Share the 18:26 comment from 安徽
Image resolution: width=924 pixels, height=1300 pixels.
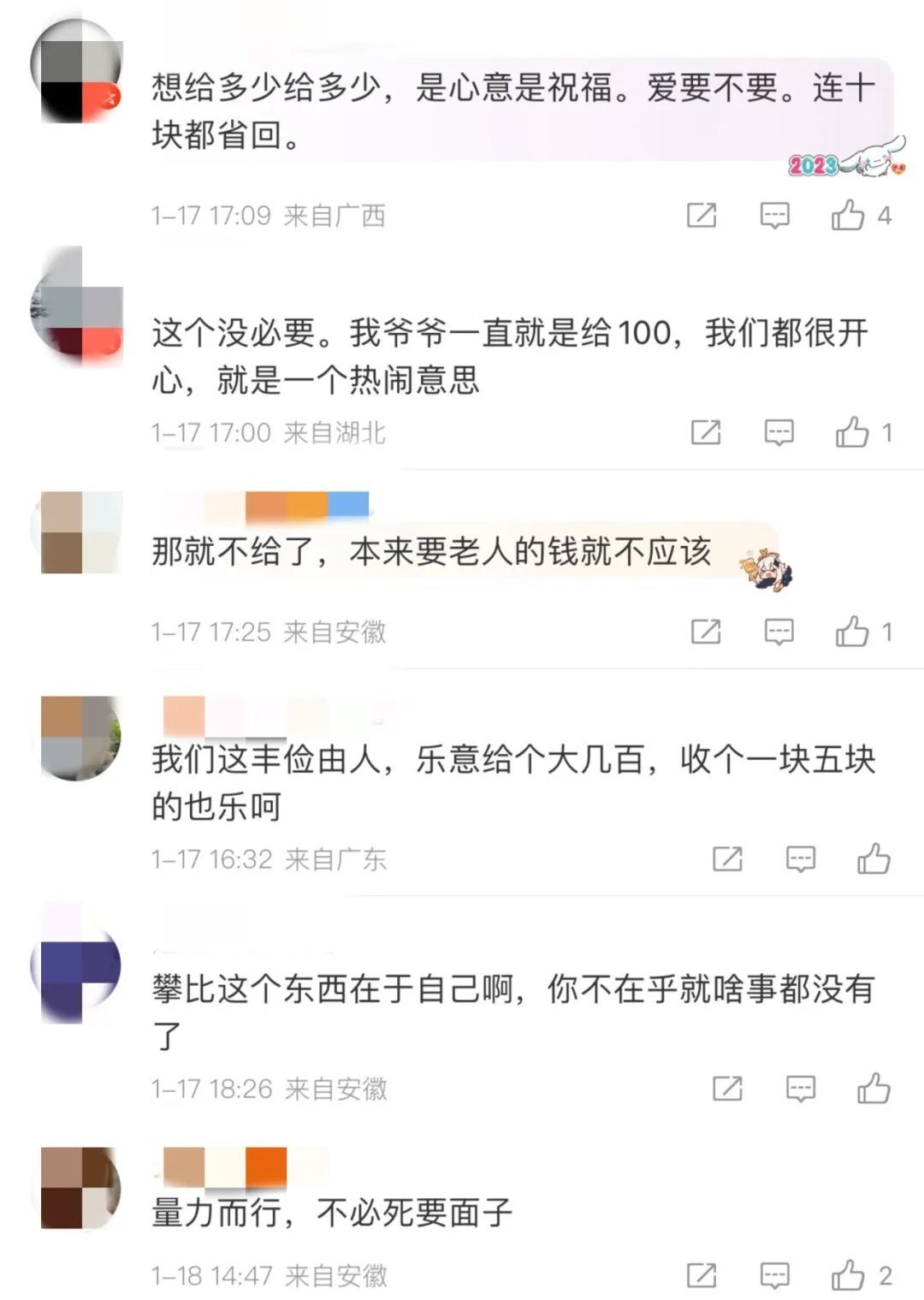727,1088
